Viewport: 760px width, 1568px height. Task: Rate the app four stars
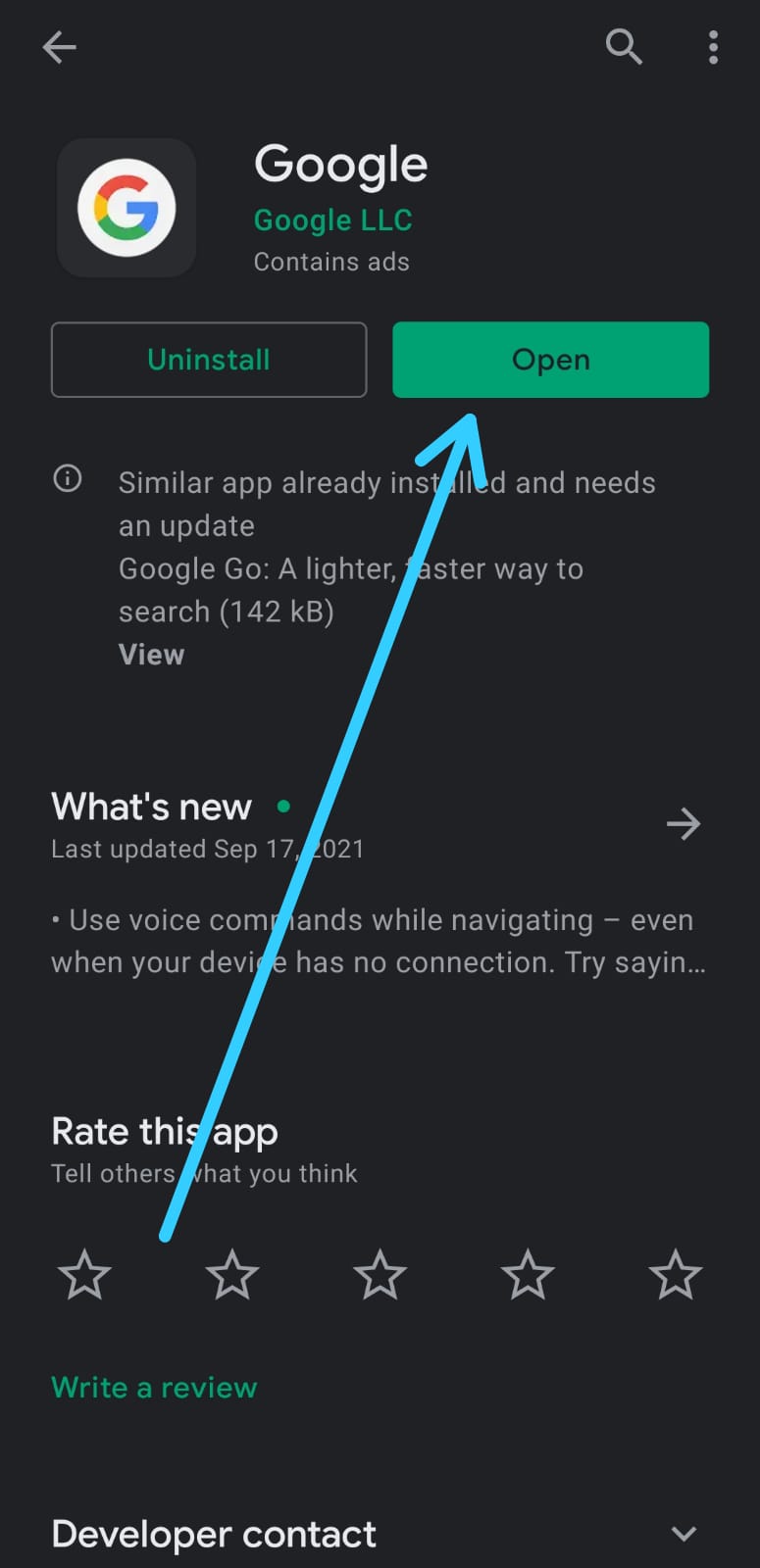[x=528, y=1274]
